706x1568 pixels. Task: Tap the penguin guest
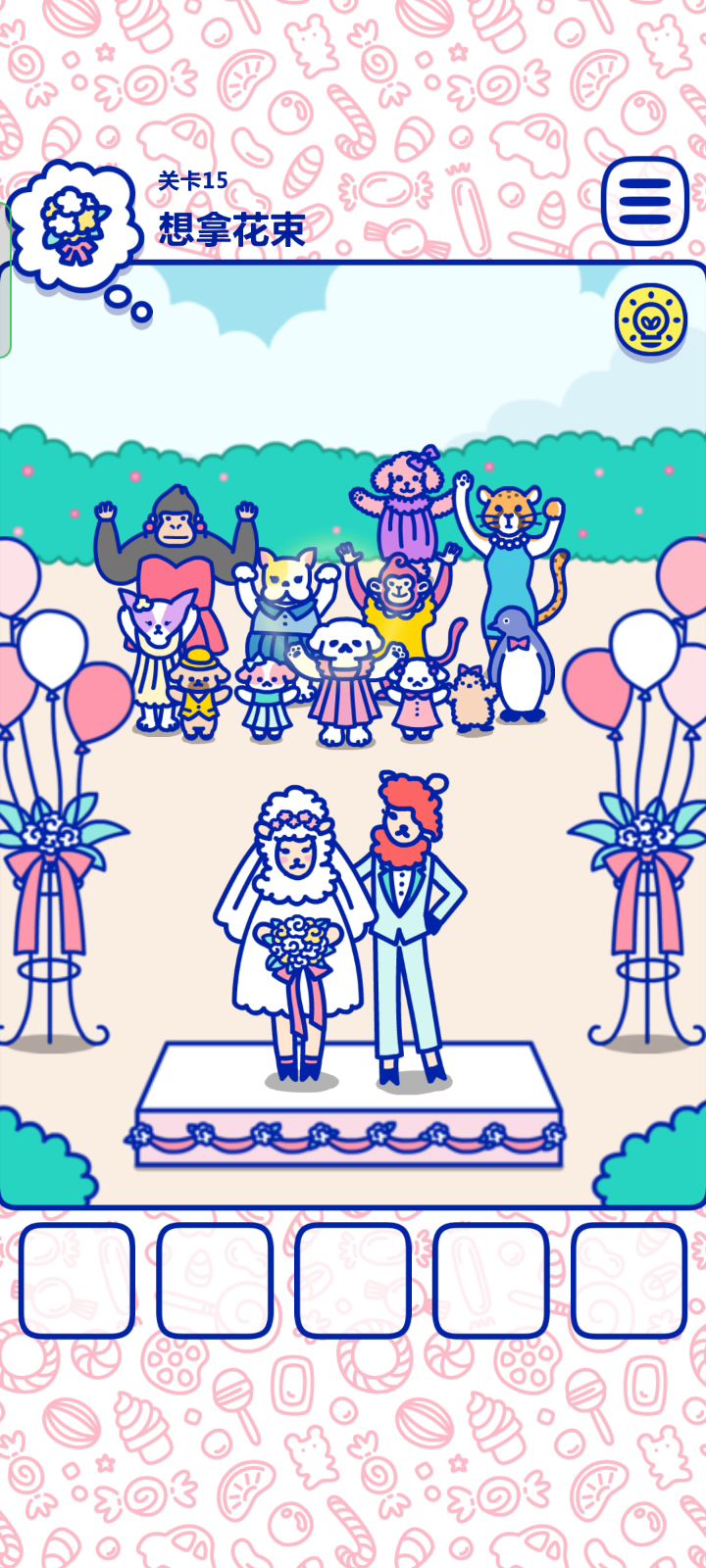pyautogui.click(x=519, y=663)
